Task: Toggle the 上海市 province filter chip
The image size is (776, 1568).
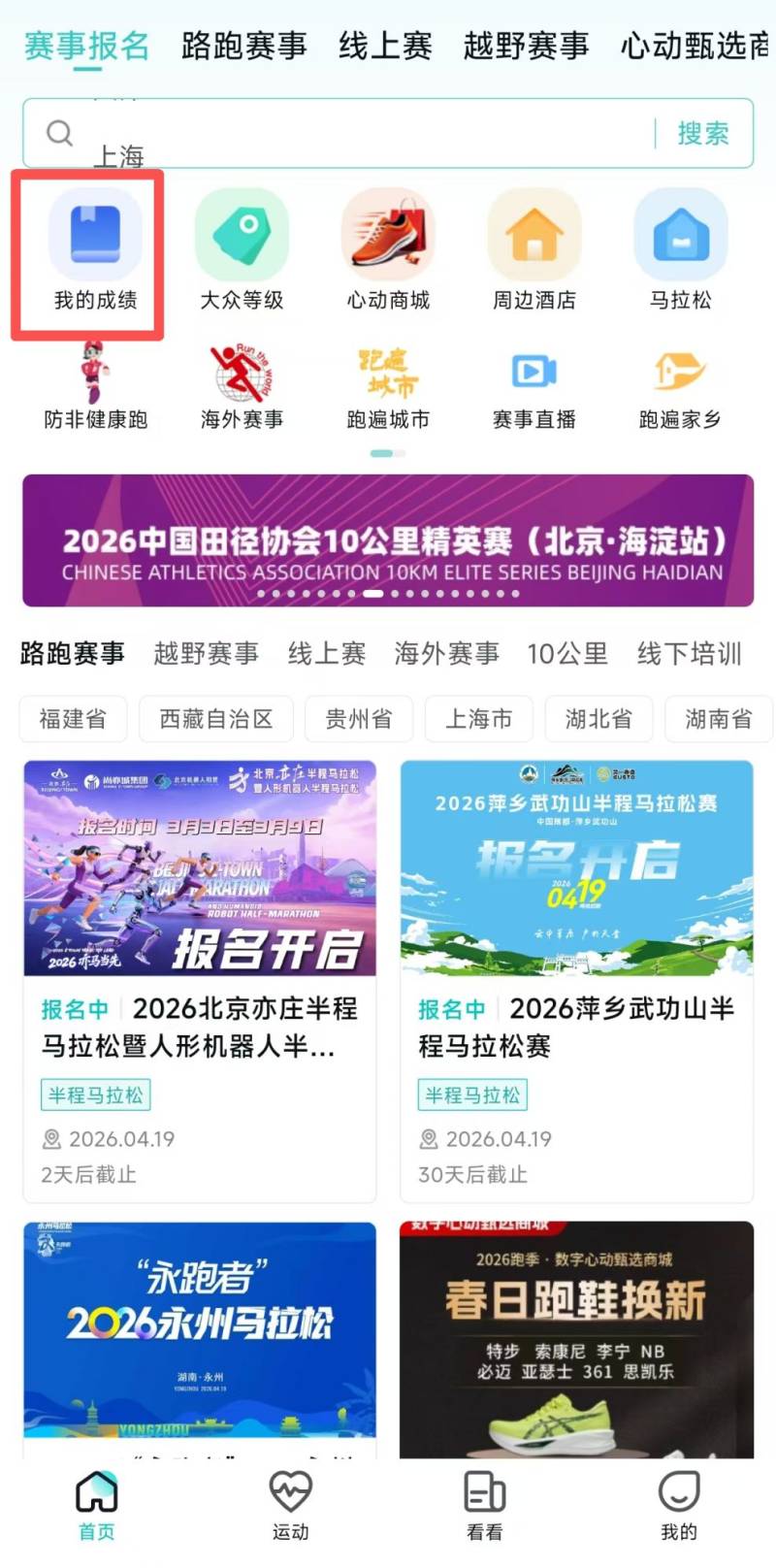Action: pyautogui.click(x=478, y=719)
